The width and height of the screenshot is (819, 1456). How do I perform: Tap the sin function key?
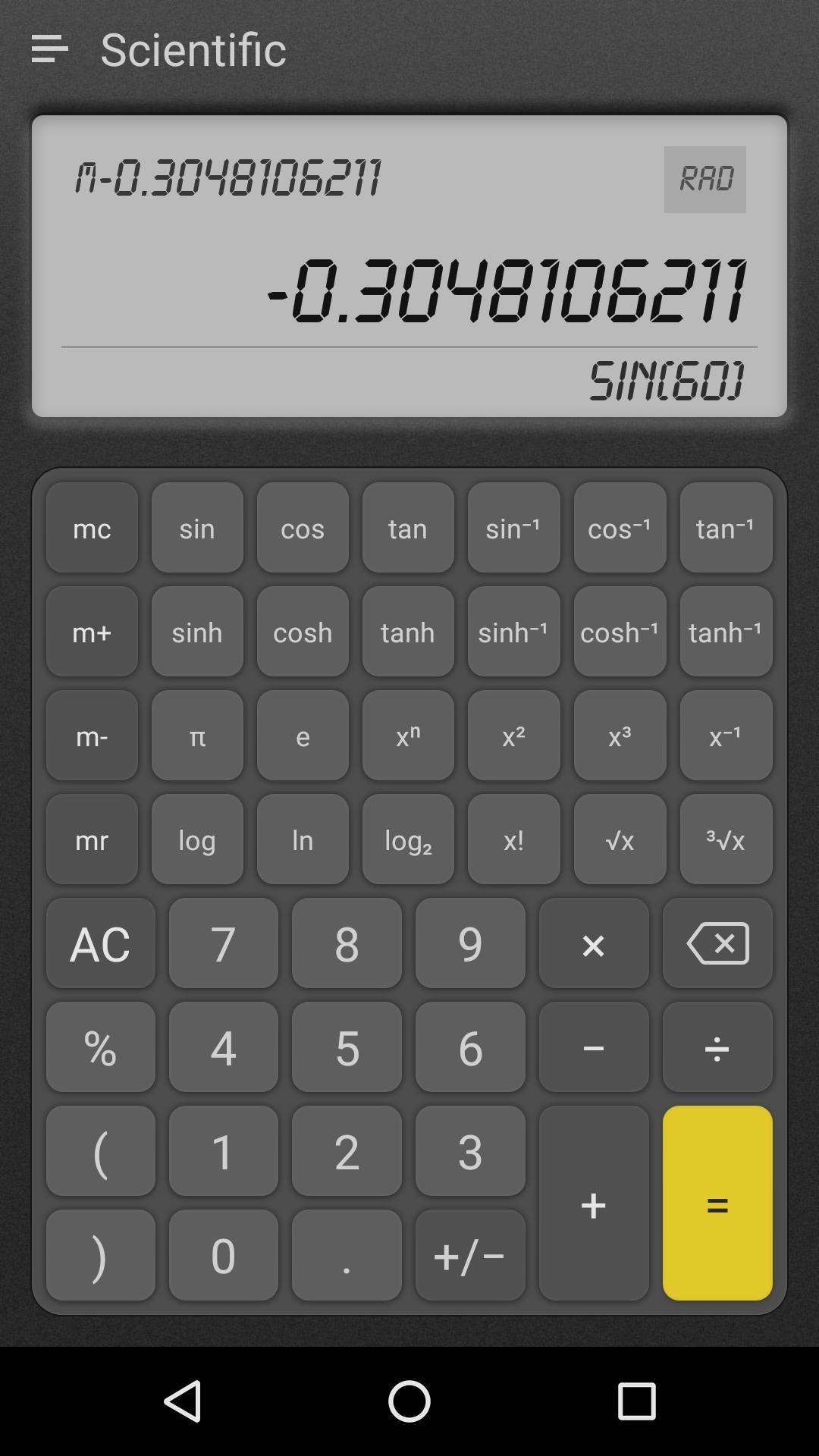pos(197,528)
